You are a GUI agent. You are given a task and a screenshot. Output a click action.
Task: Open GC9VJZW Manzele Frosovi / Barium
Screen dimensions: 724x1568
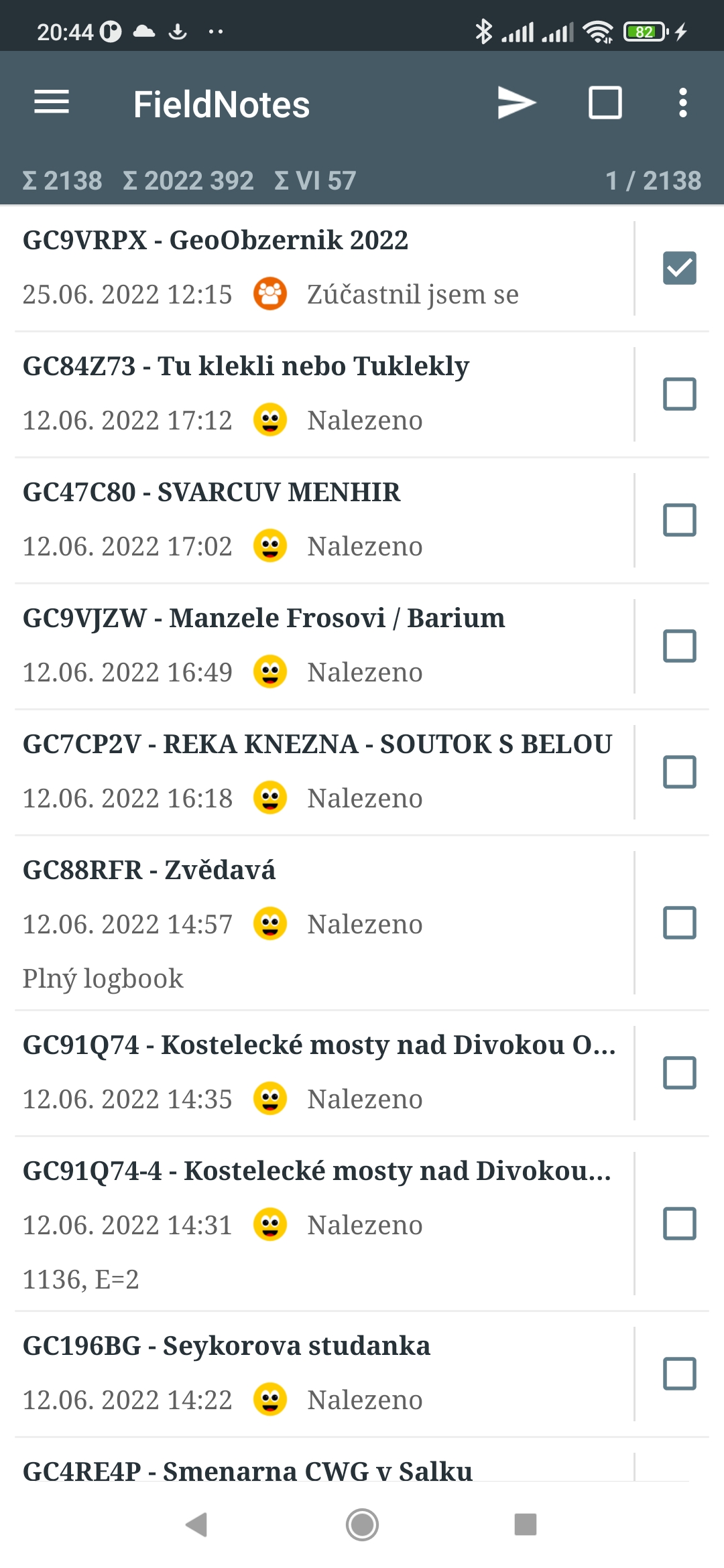[322, 646]
